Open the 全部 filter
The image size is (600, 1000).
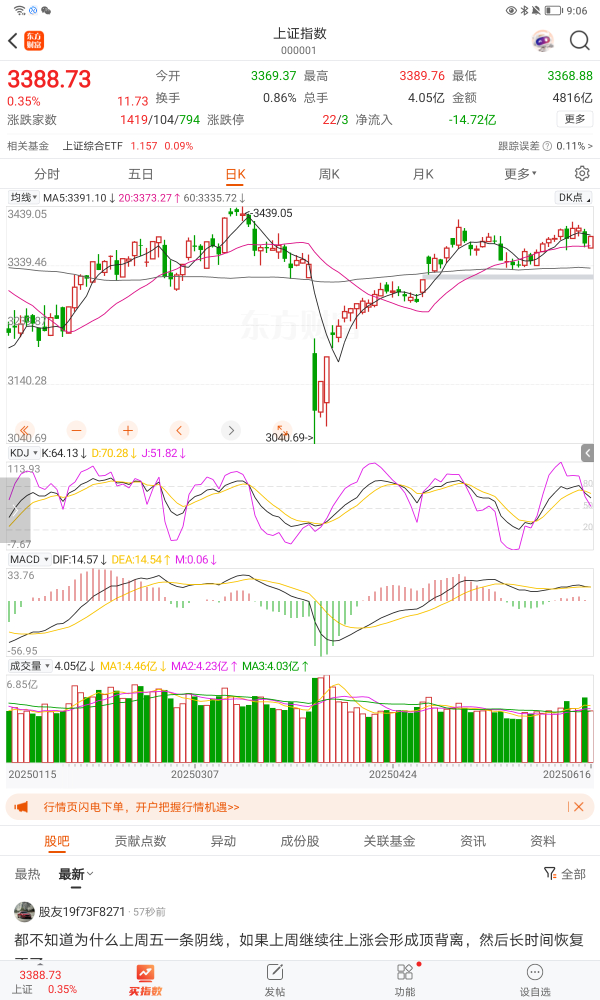(565, 874)
